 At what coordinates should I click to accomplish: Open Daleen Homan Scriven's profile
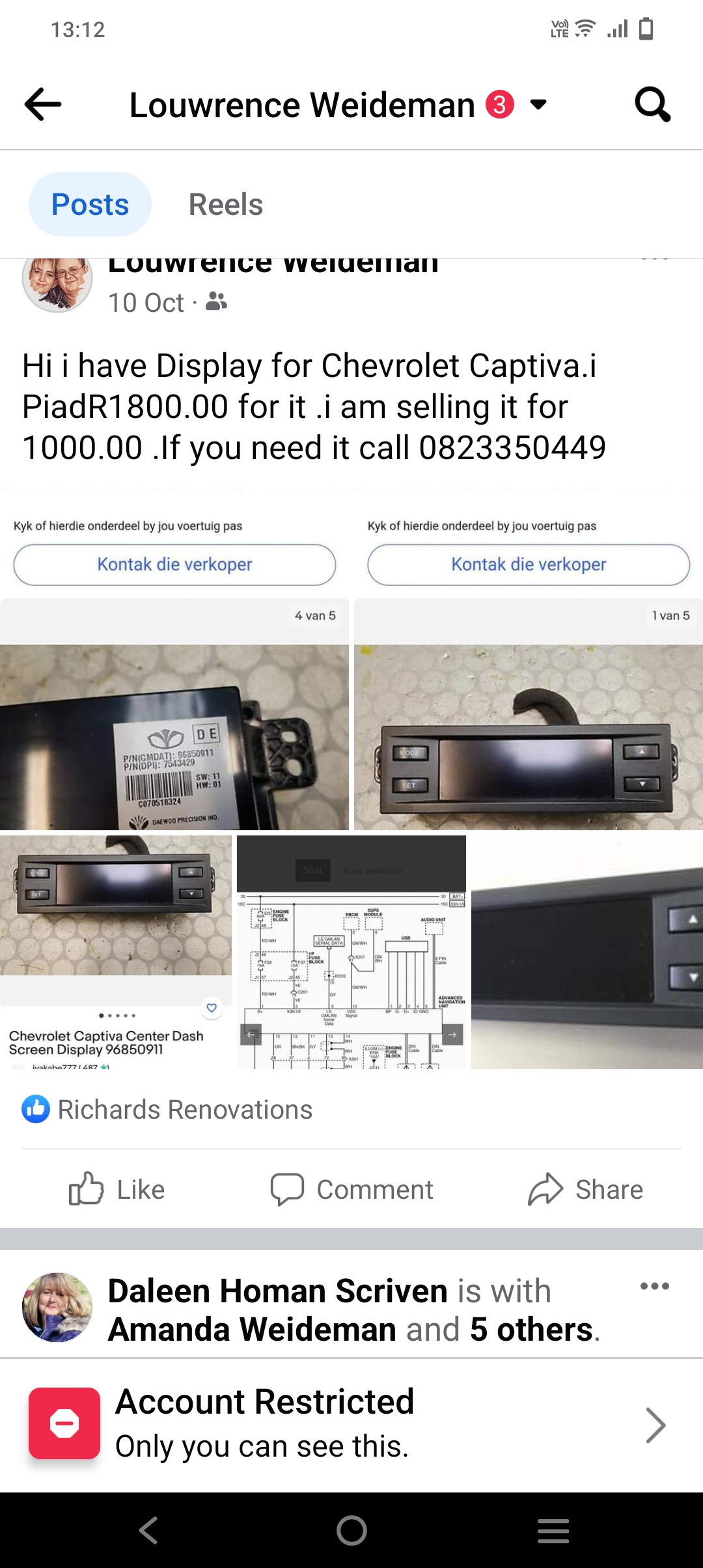pyautogui.click(x=277, y=1291)
